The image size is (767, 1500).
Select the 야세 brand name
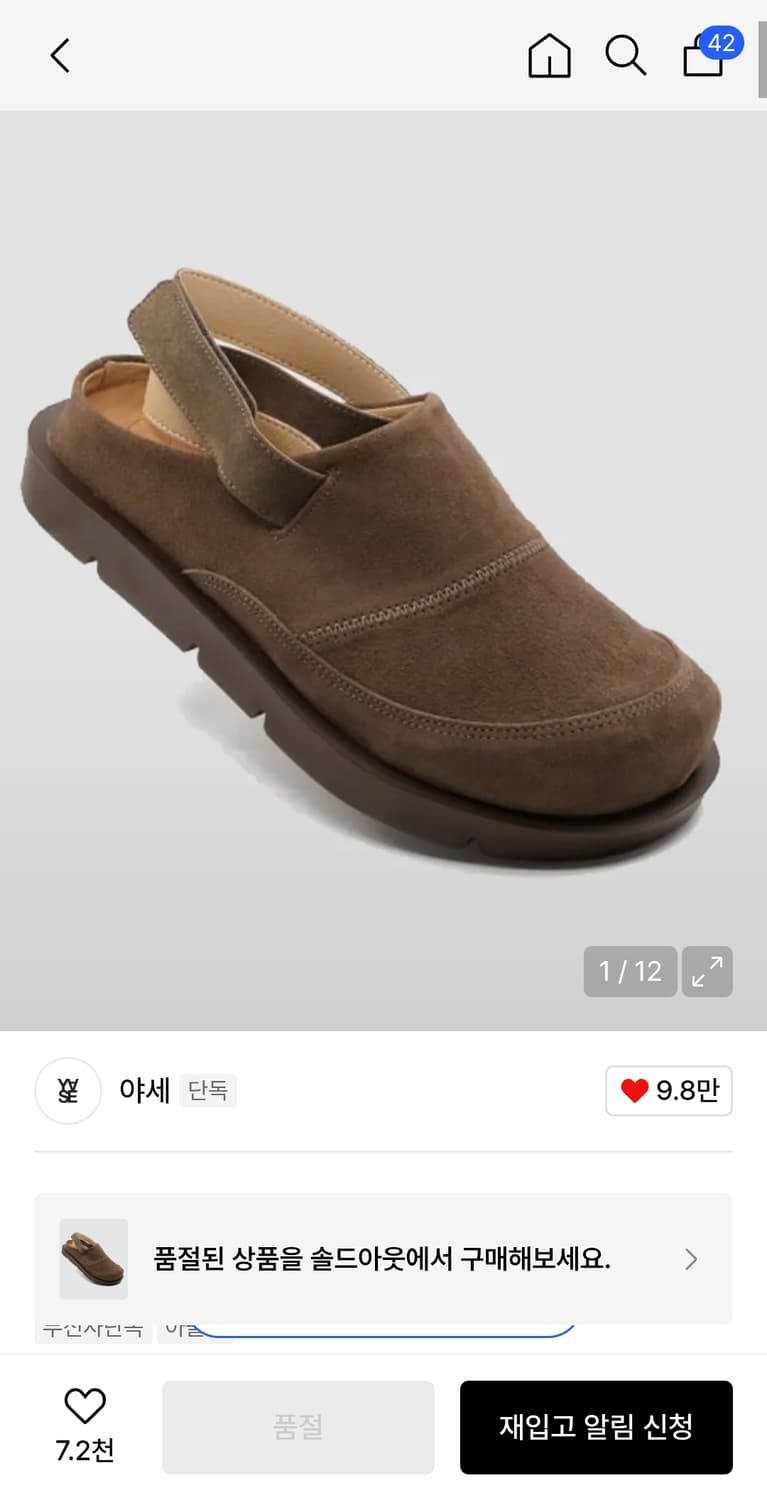[x=143, y=1091]
